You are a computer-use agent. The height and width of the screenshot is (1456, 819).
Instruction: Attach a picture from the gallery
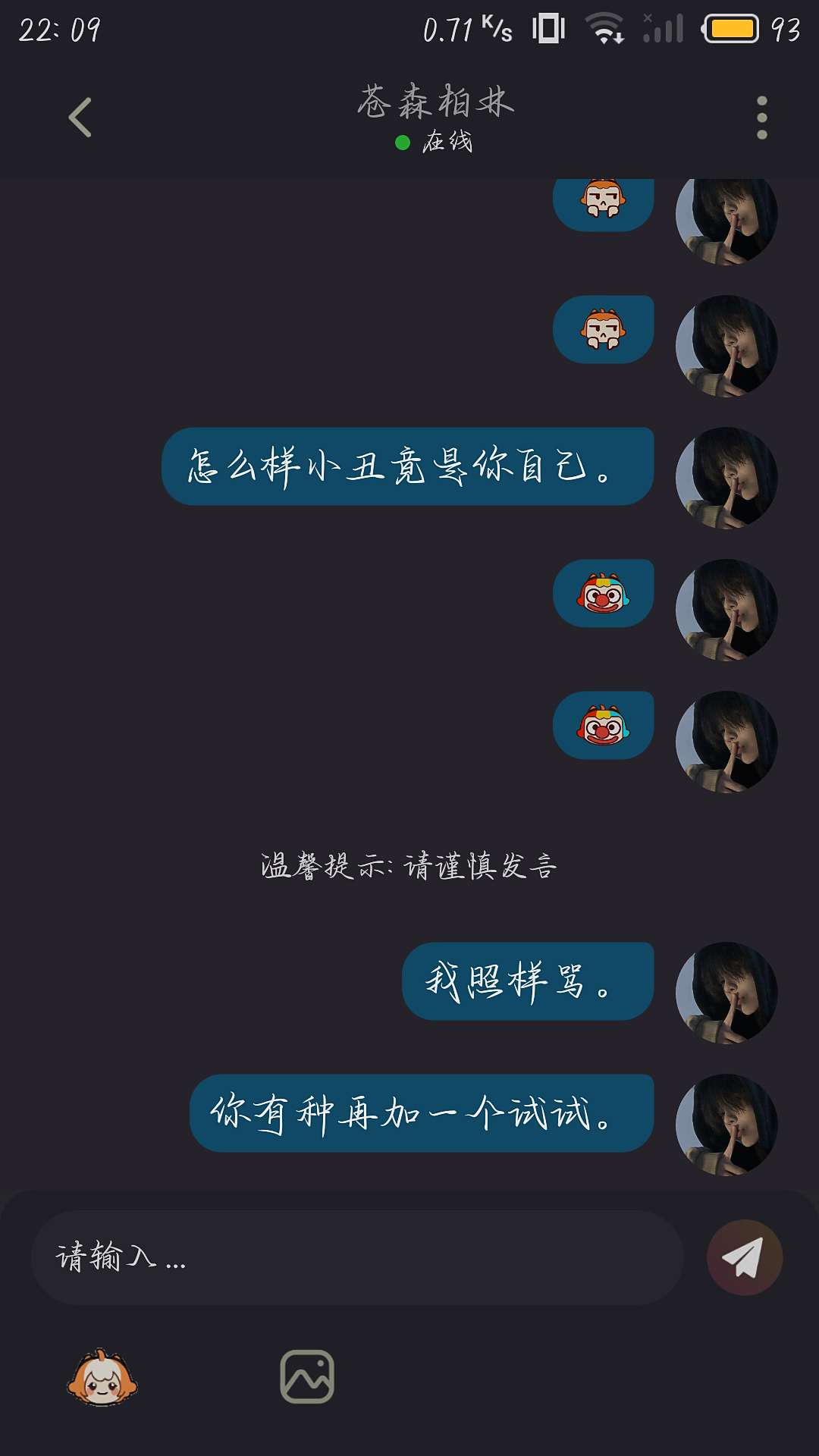[307, 1377]
